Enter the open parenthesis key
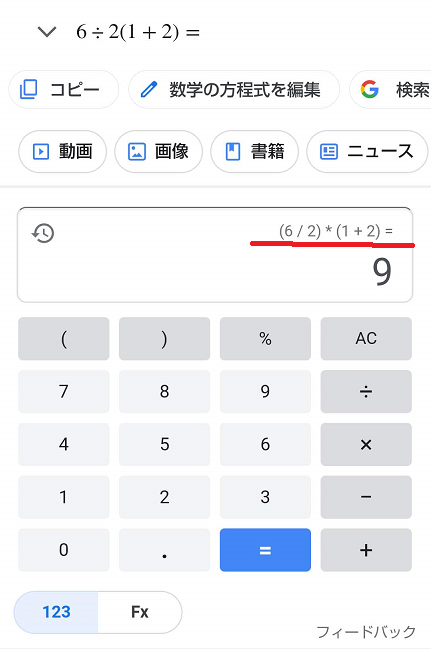 coord(64,339)
